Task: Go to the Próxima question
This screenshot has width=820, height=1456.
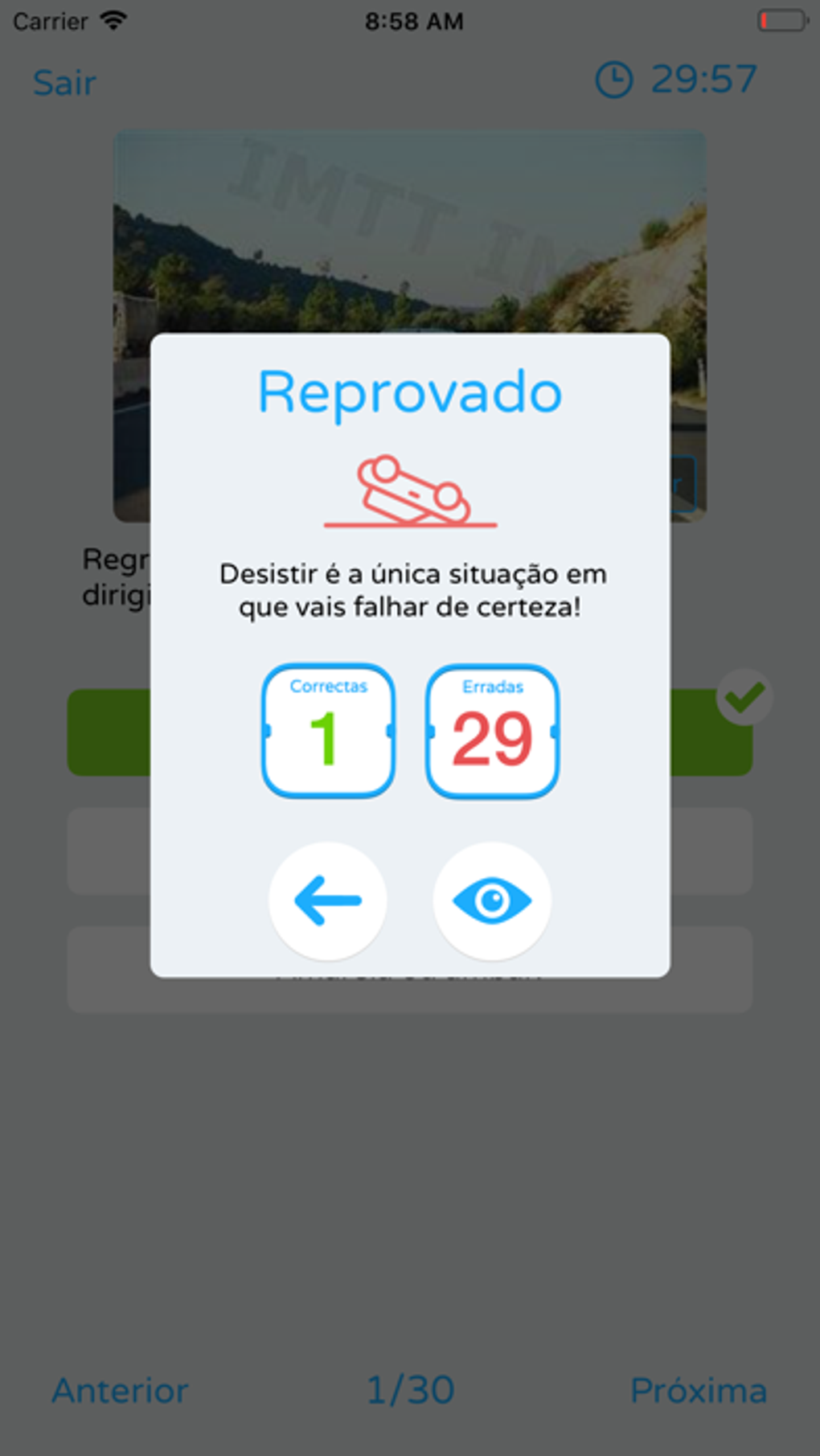Action: click(x=698, y=1390)
